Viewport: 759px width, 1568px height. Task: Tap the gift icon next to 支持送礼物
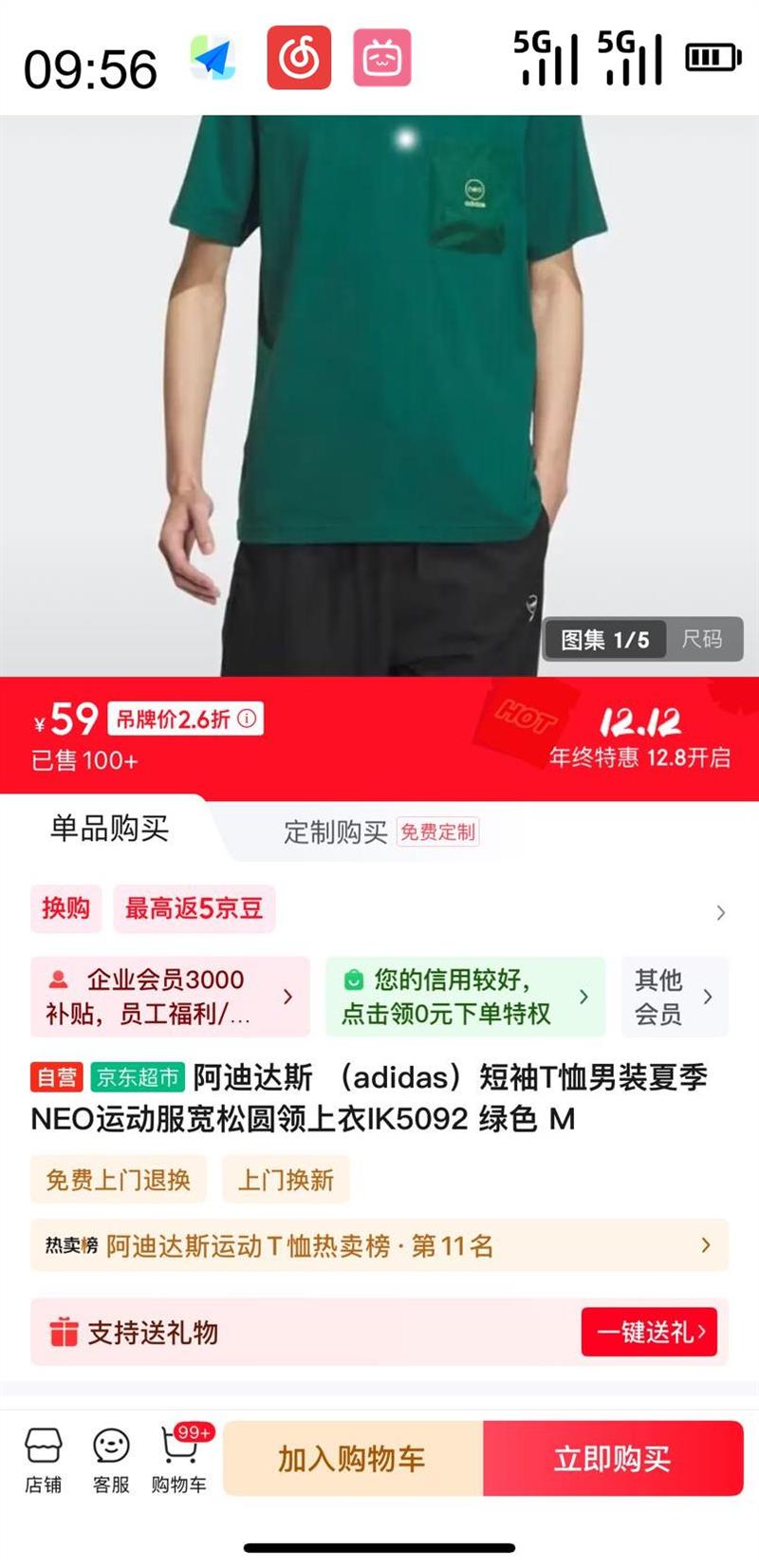pos(63,1333)
